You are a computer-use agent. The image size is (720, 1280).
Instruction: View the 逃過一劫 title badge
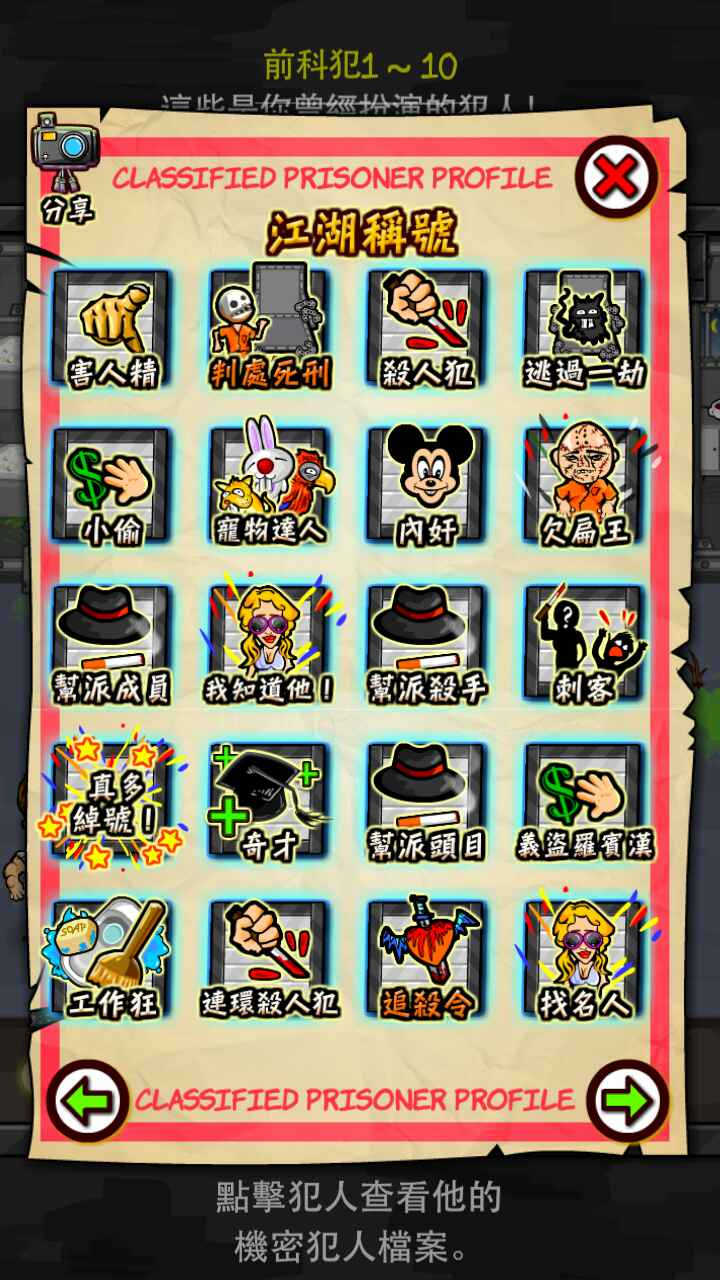585,328
